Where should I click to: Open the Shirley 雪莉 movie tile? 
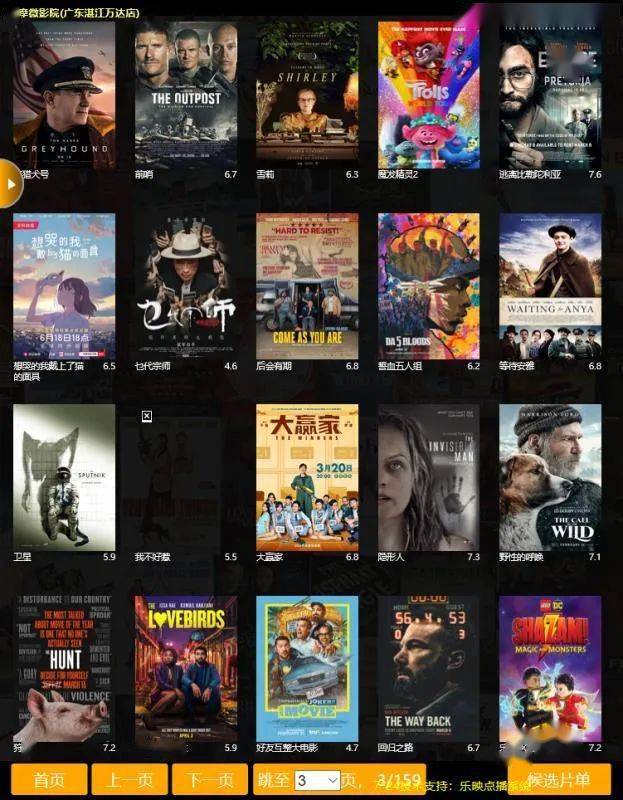click(307, 95)
